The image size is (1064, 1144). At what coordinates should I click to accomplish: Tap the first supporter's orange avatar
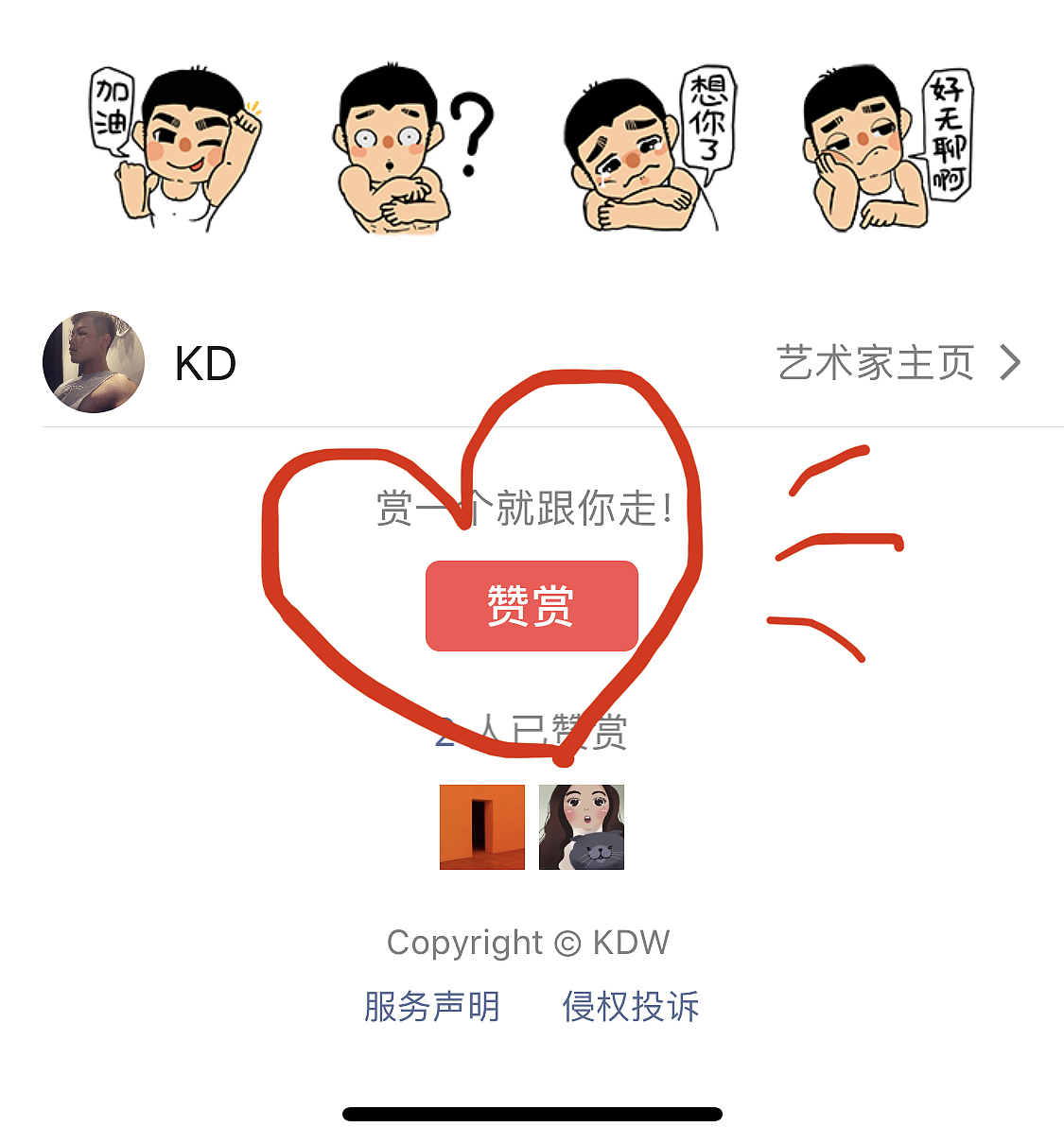tap(481, 828)
